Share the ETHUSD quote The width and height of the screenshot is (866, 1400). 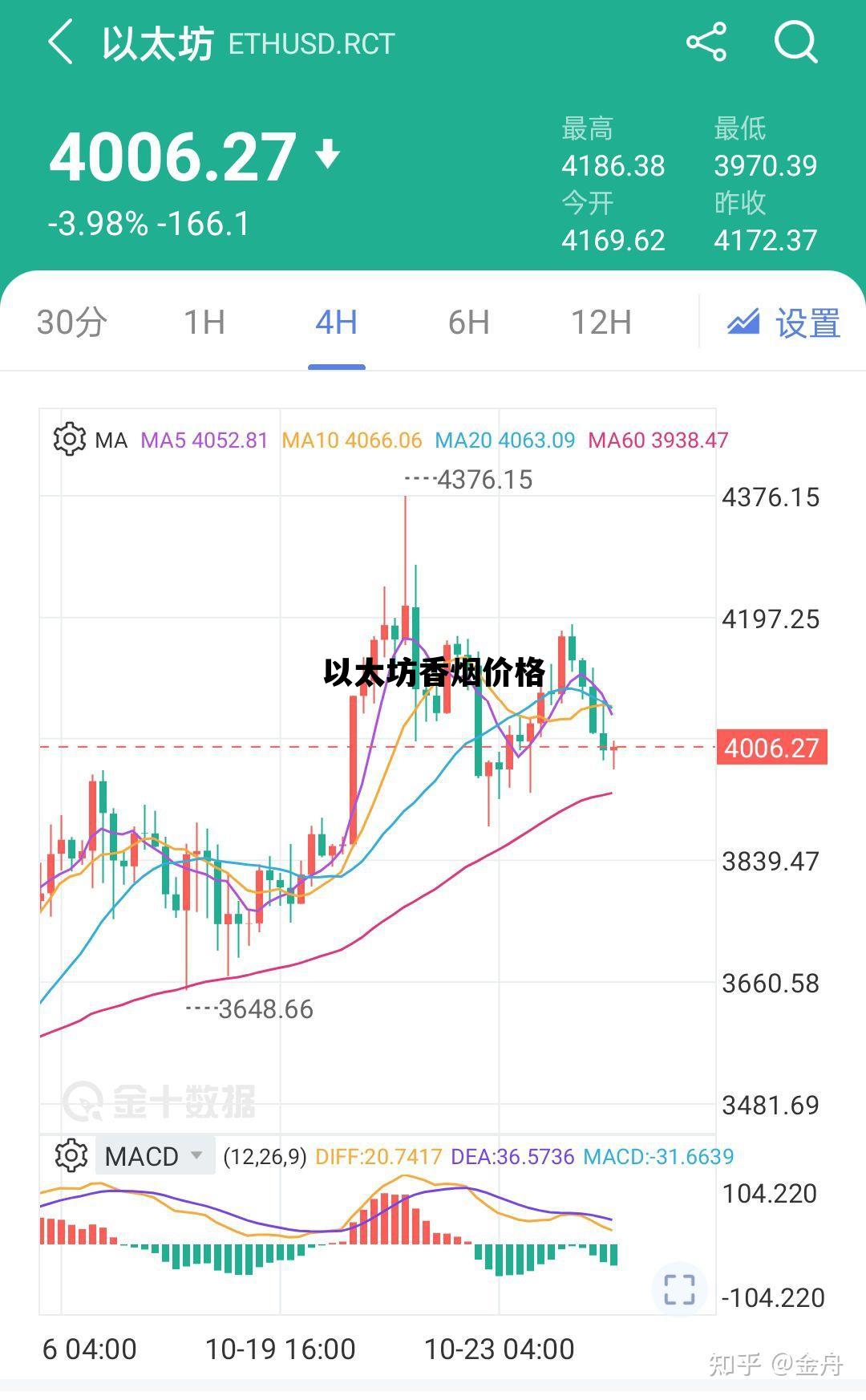[x=706, y=42]
